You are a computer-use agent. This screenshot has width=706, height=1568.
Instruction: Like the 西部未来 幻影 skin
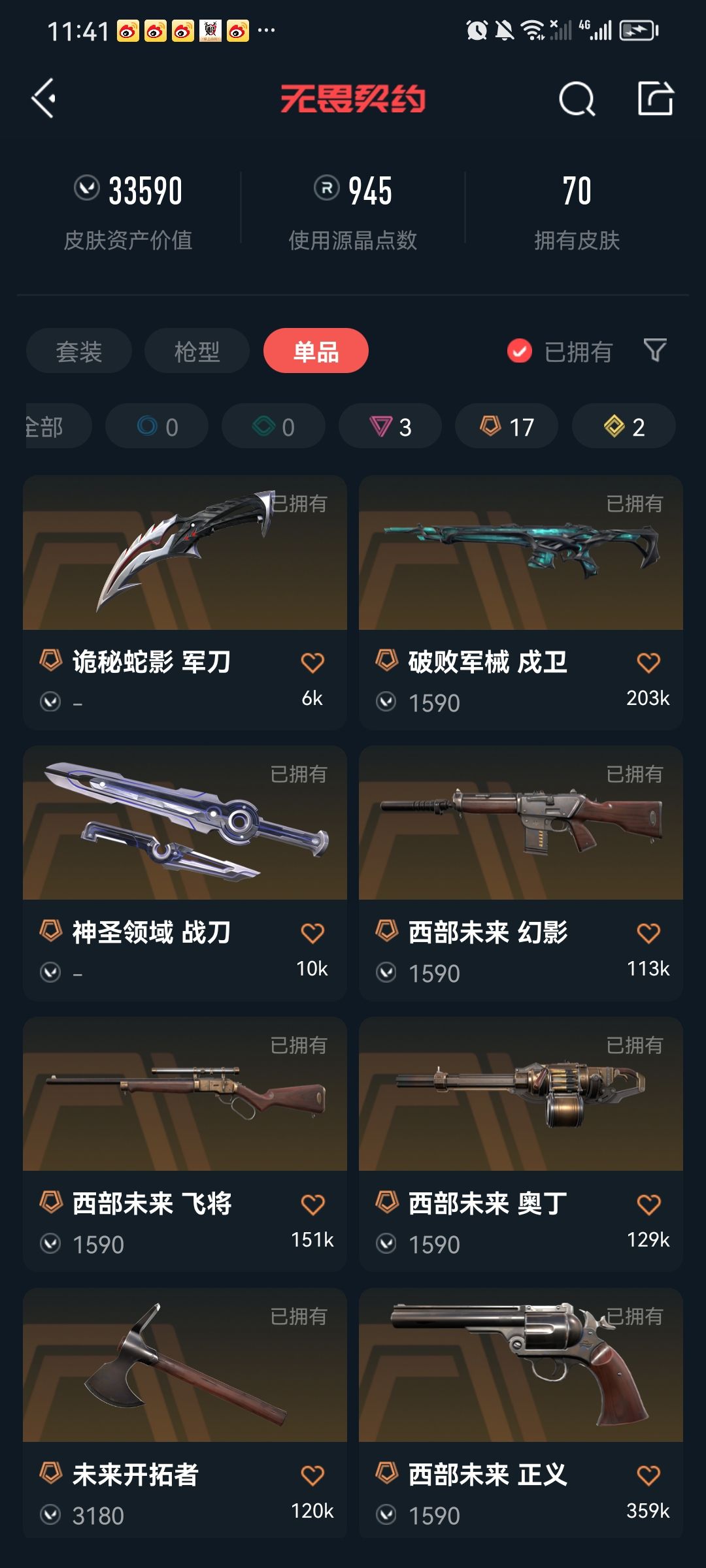(648, 933)
